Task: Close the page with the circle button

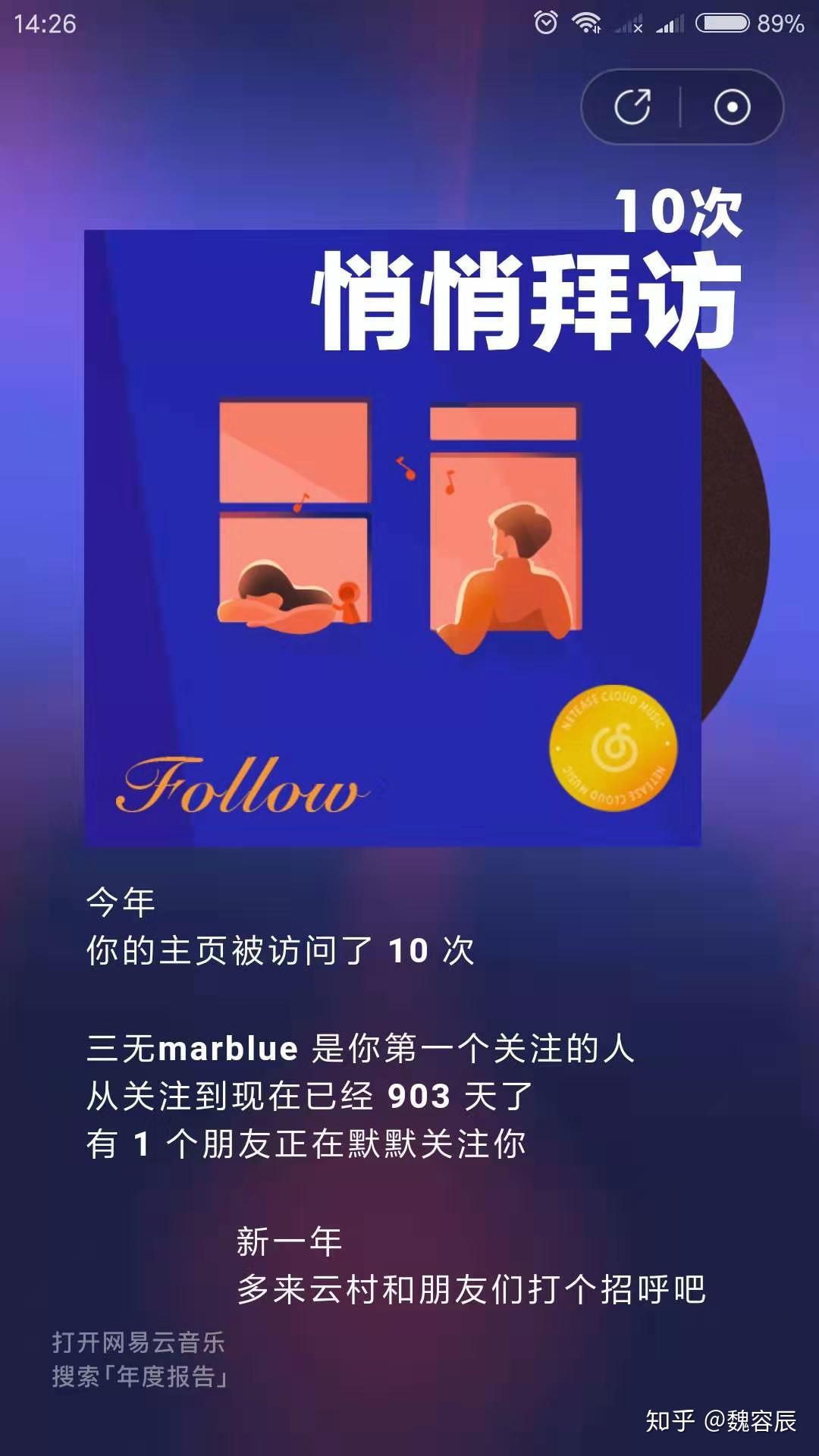Action: coord(732,107)
